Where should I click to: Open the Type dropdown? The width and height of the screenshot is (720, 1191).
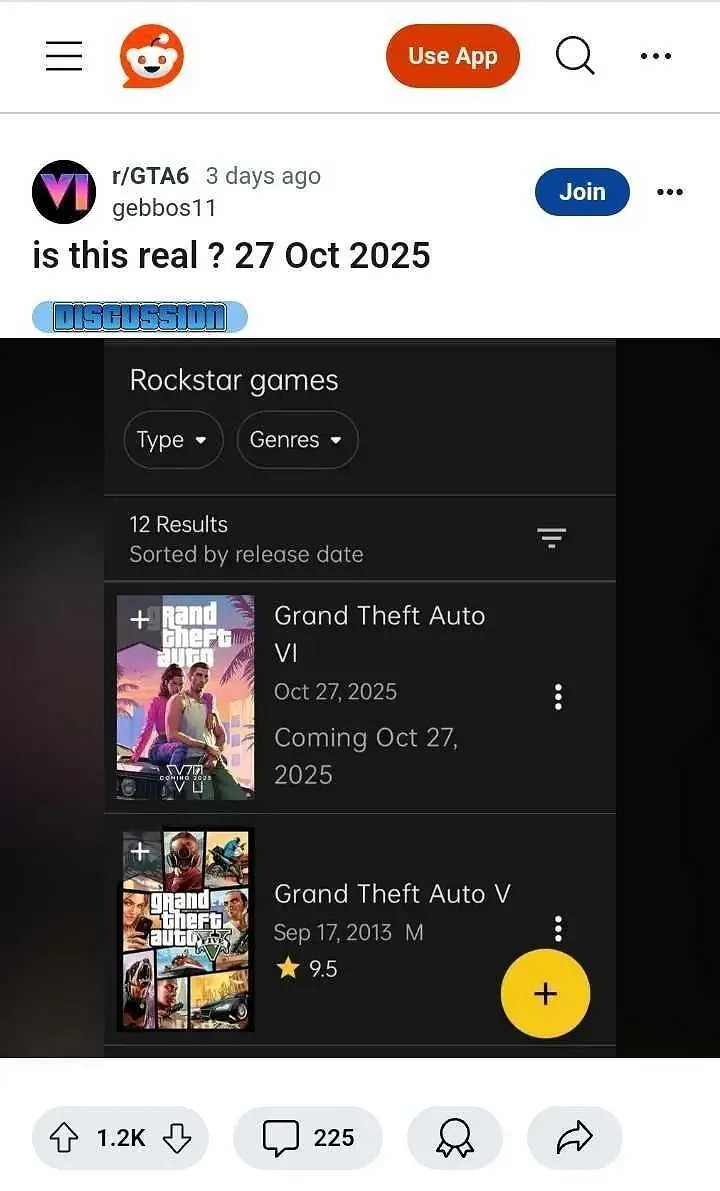173,440
